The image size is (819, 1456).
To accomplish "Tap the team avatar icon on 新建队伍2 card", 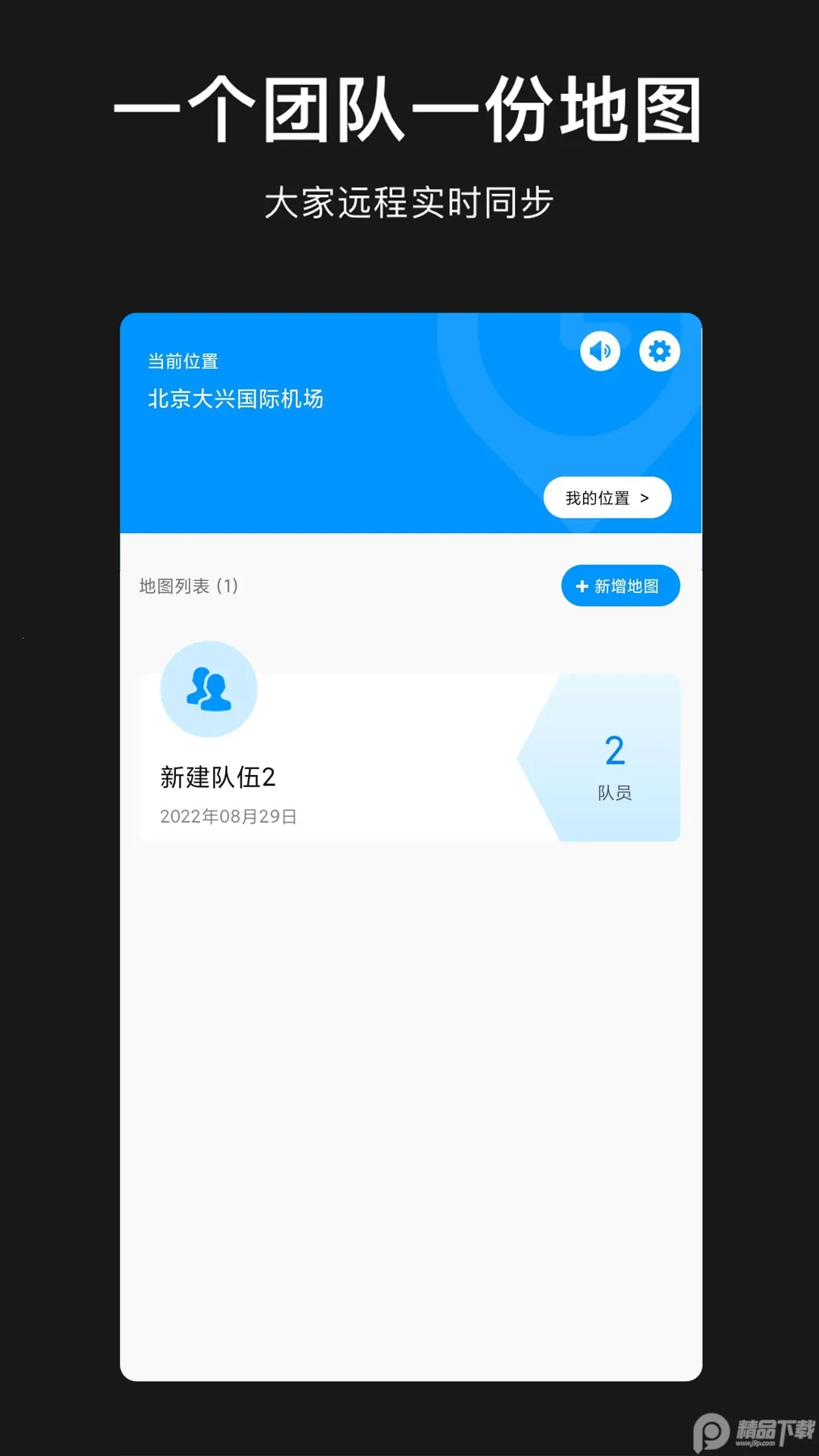I will [x=209, y=689].
